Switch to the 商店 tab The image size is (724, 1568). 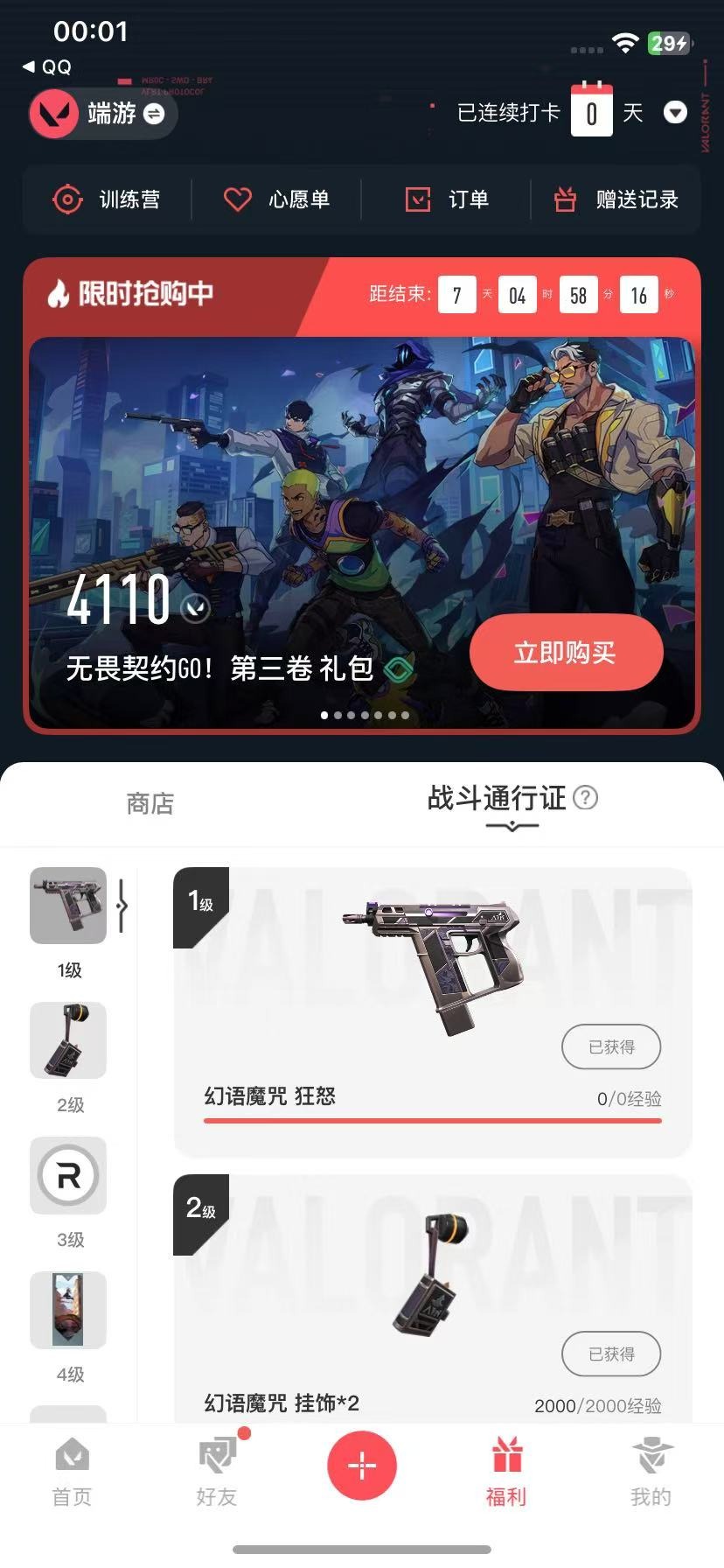tap(150, 803)
